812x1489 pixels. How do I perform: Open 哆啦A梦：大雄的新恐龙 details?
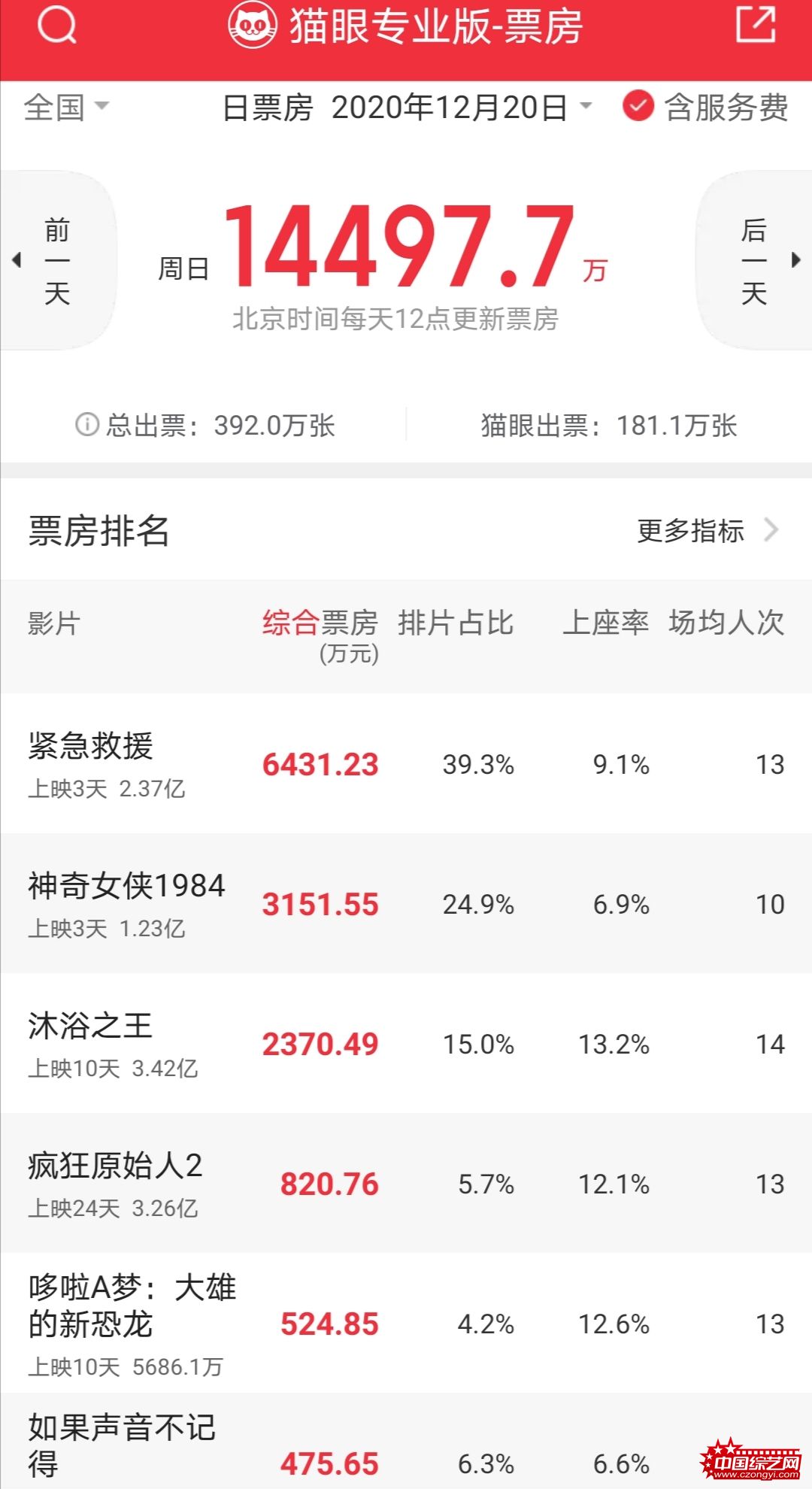point(406,1323)
